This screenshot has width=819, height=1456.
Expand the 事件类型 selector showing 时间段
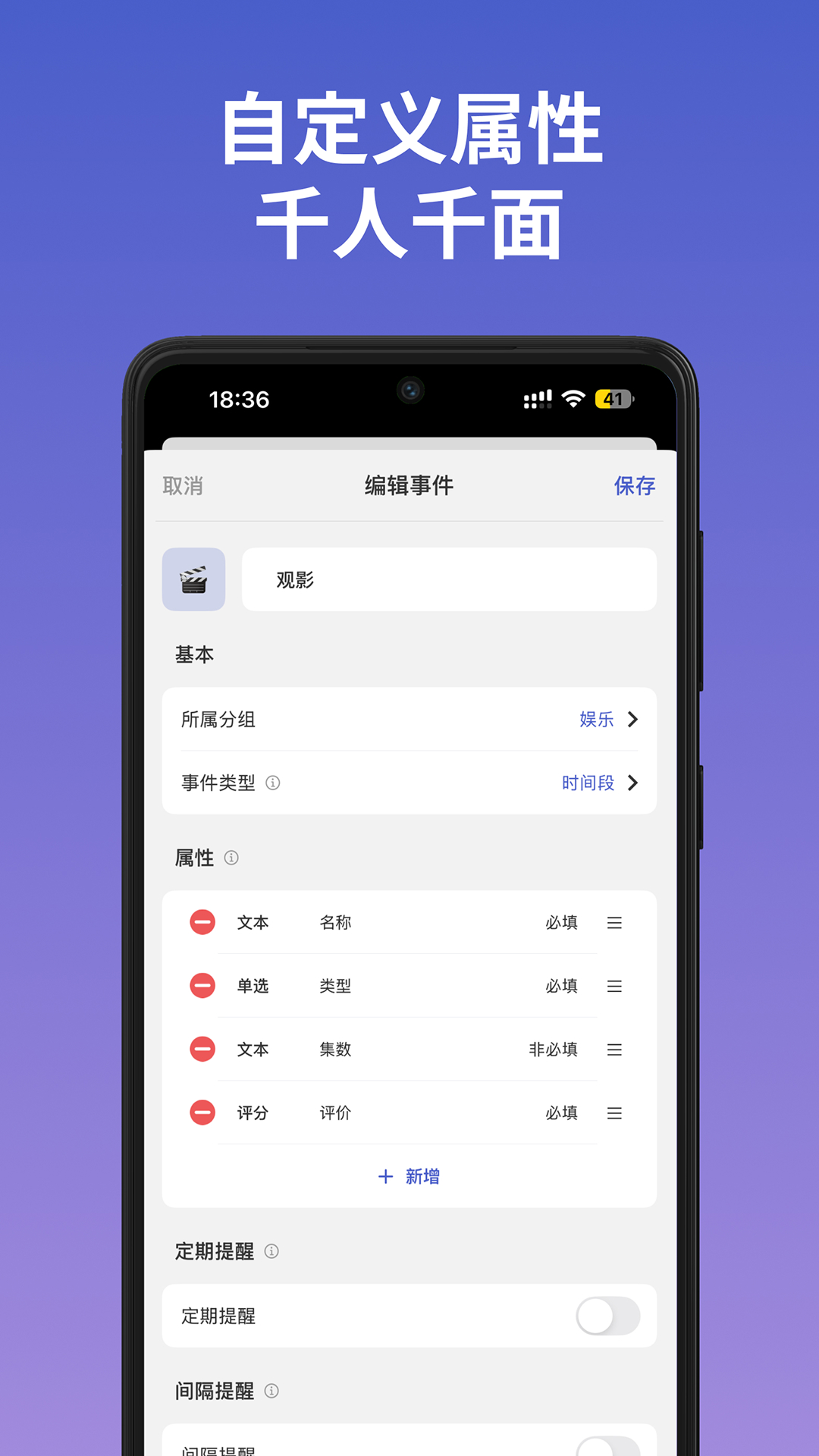coord(409,783)
